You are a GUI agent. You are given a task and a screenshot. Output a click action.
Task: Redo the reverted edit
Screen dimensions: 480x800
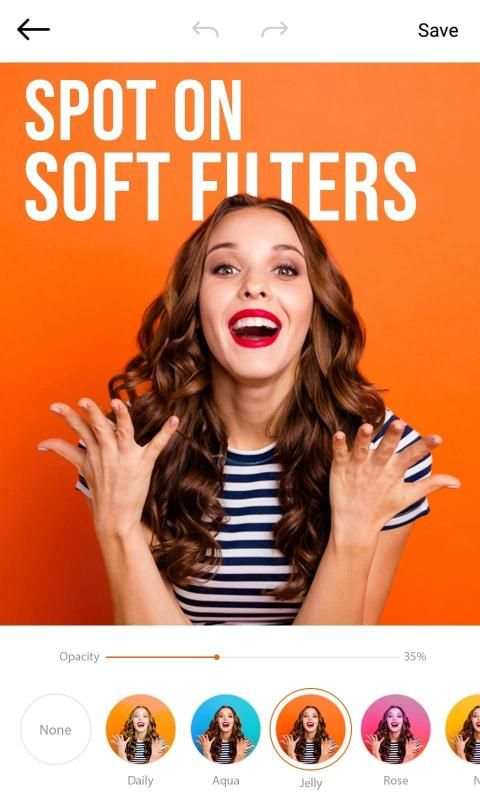tap(274, 30)
